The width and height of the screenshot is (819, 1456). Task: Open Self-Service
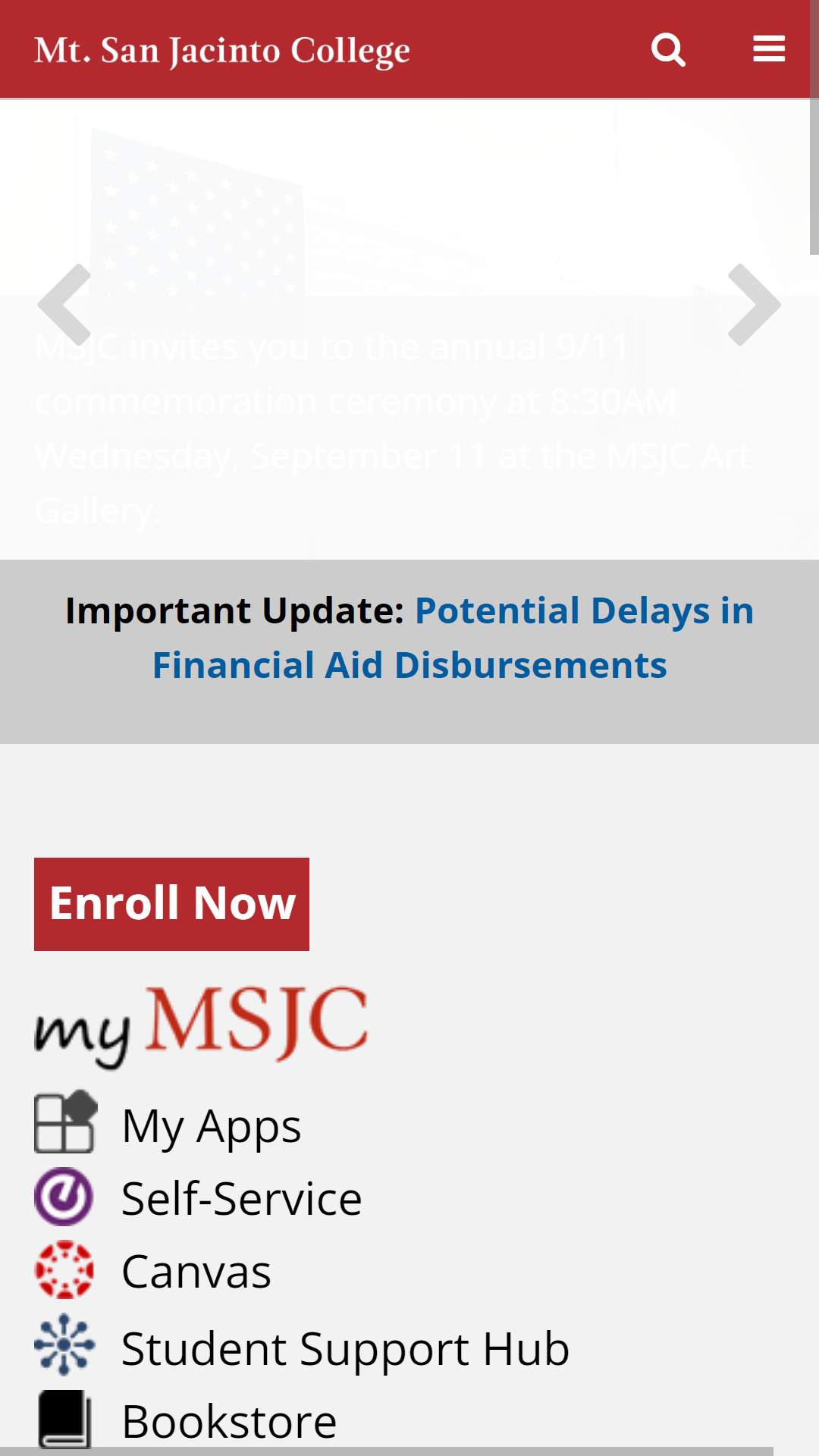click(199, 1198)
